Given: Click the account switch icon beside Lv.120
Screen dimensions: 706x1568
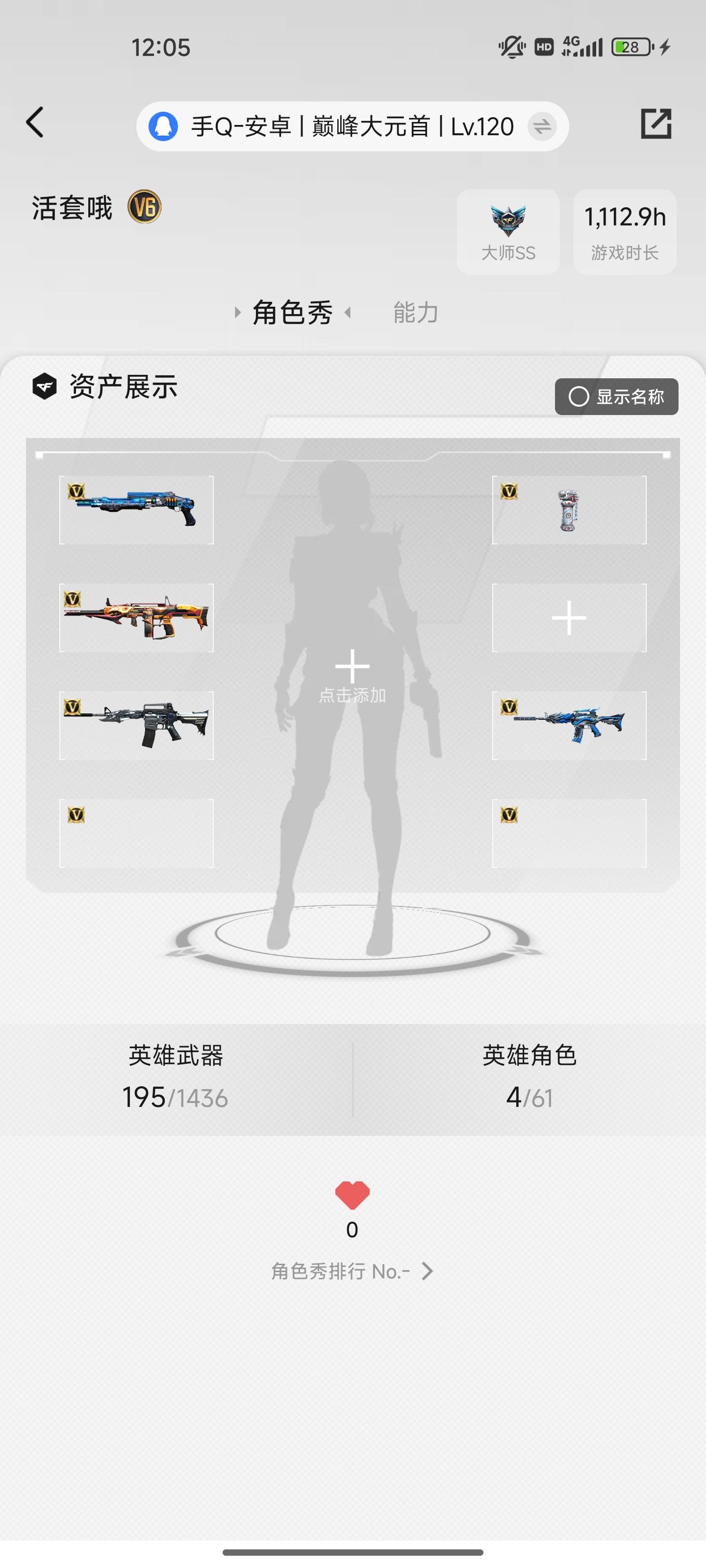Looking at the screenshot, I should point(542,126).
